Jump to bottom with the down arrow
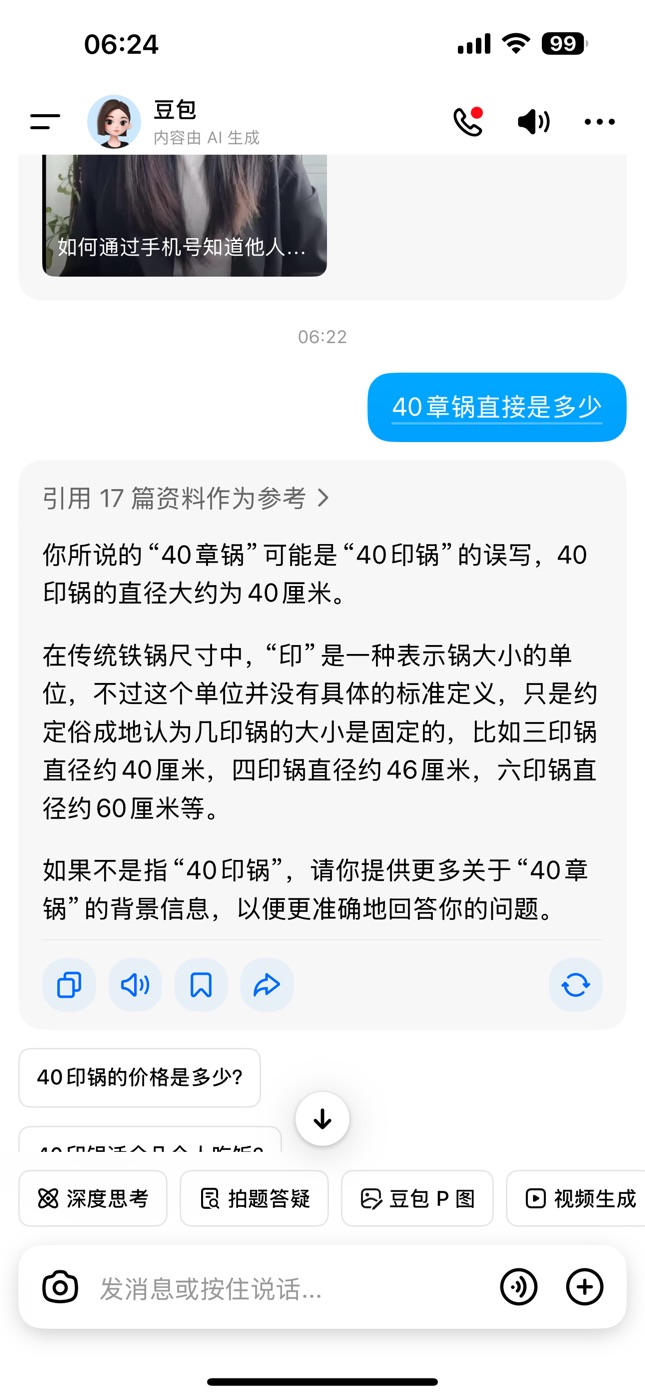The height and width of the screenshot is (1398, 645). pos(322,1119)
